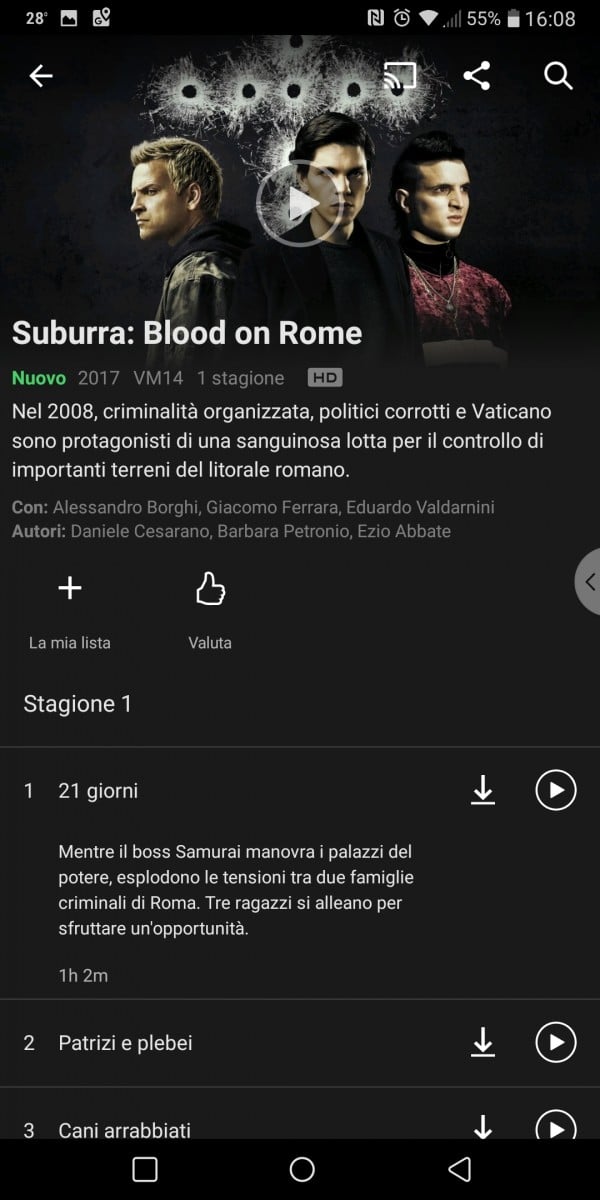Open the side edge panel handle

[588, 582]
